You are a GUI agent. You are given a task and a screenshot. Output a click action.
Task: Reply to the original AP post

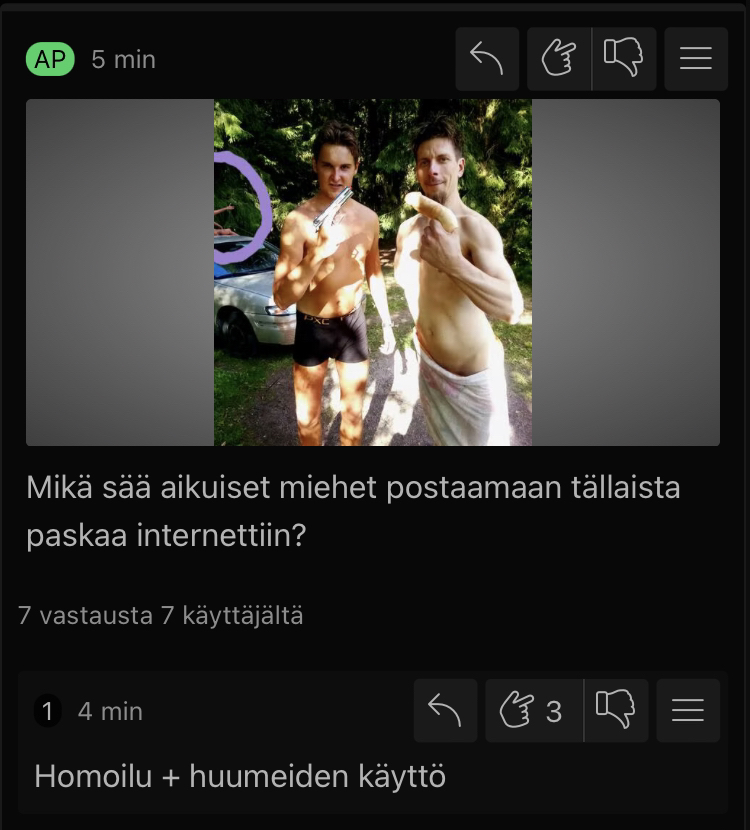pos(487,59)
